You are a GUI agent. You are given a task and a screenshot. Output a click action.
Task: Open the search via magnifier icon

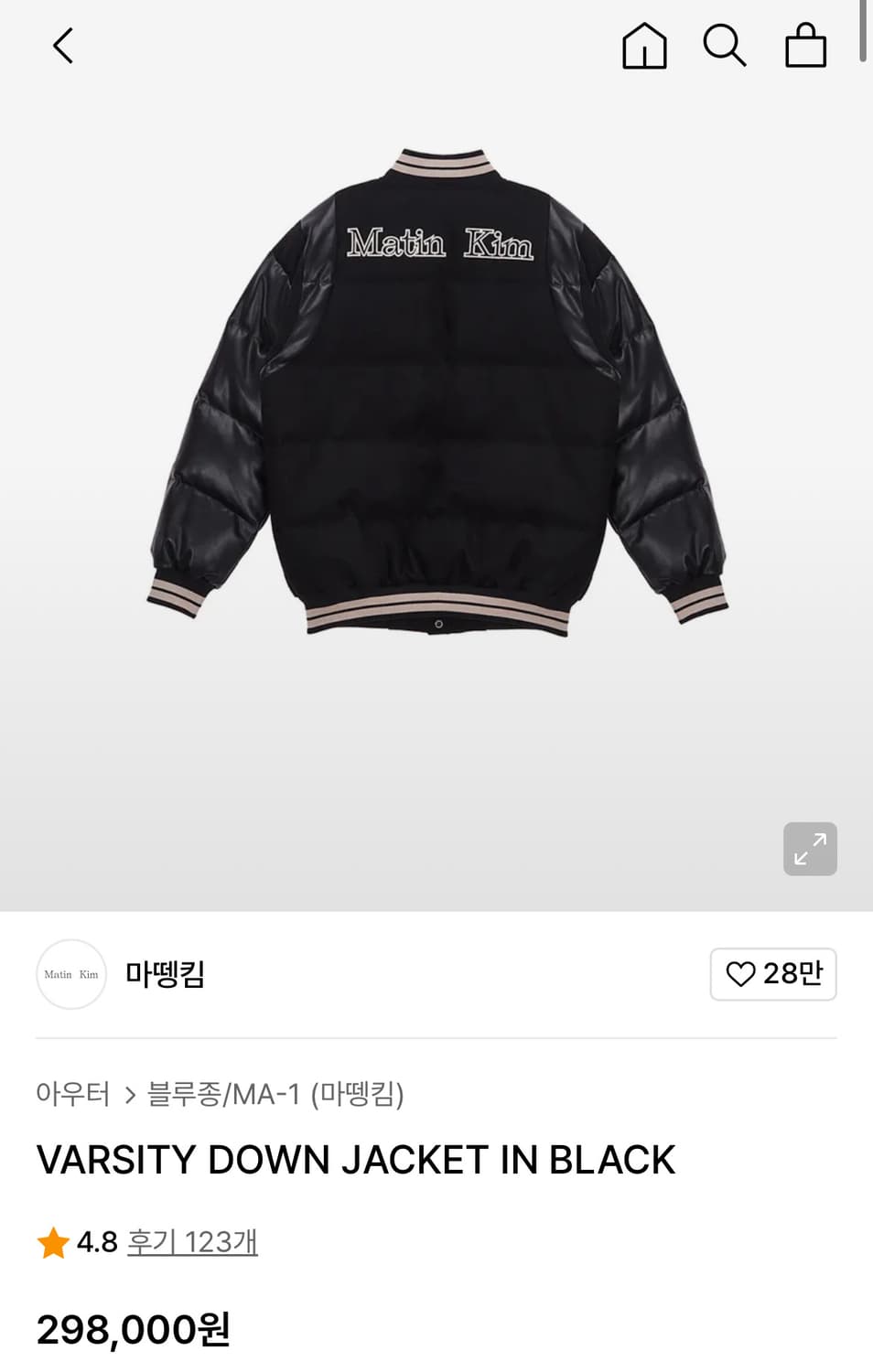pyautogui.click(x=725, y=48)
